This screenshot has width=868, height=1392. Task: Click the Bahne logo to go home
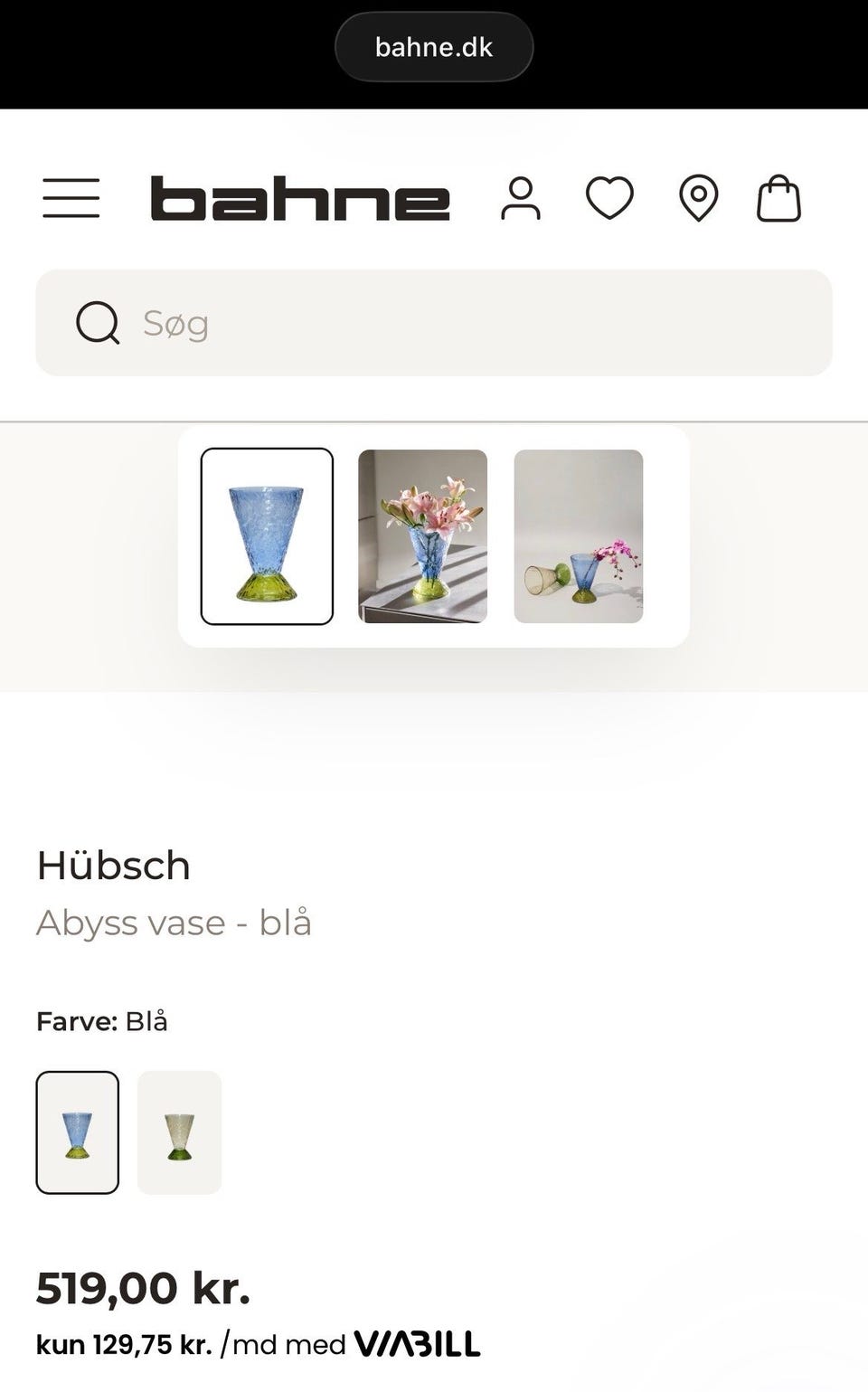click(300, 199)
